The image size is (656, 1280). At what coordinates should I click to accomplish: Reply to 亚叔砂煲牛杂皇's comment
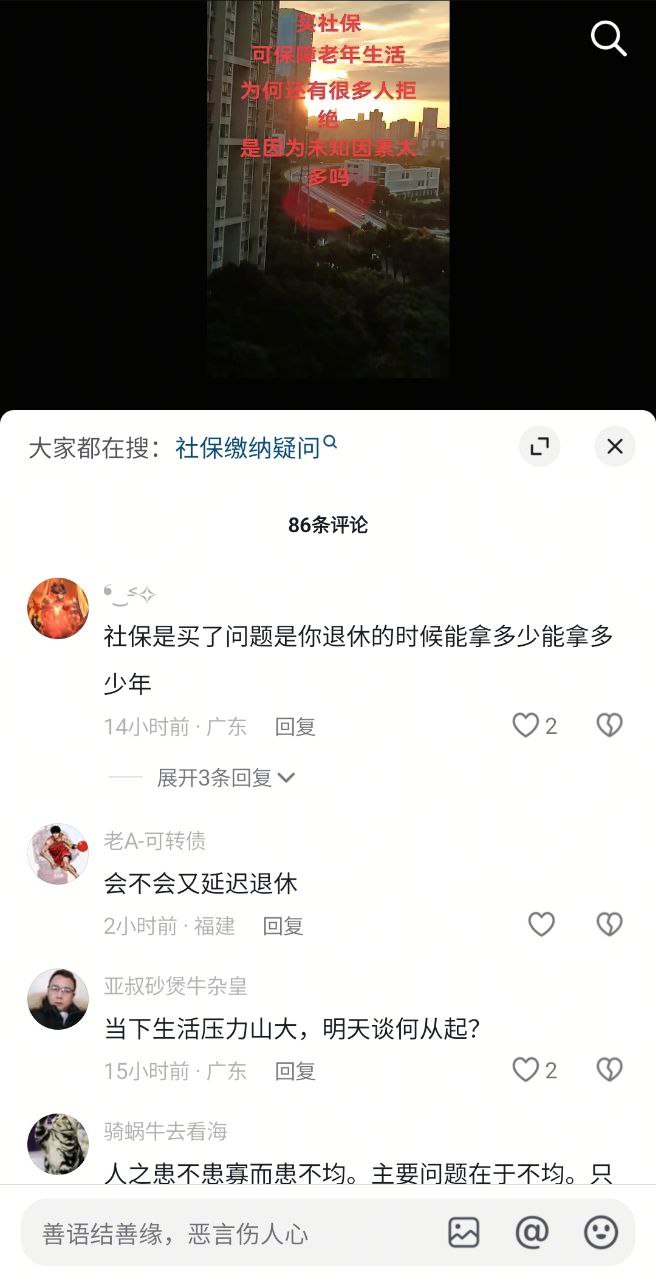[295, 1071]
